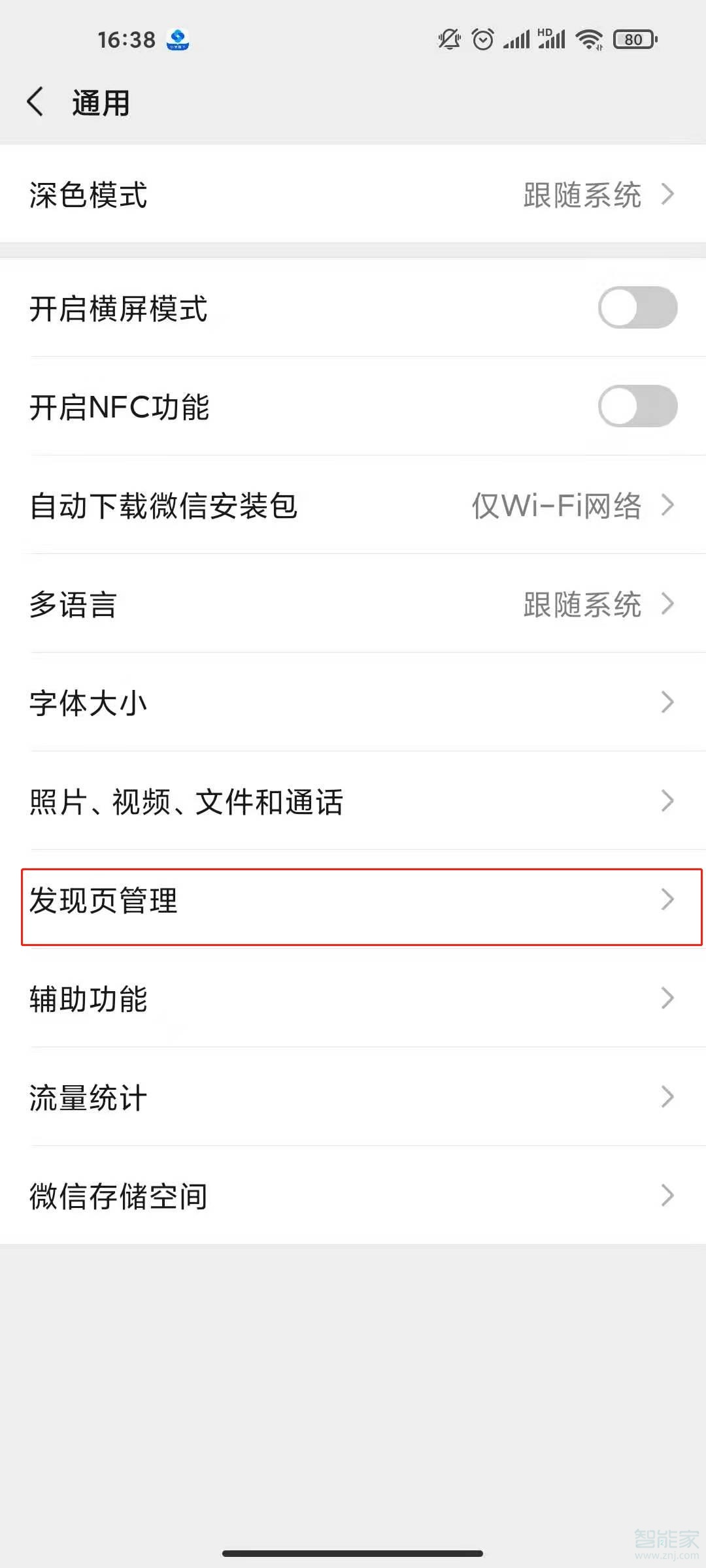The height and width of the screenshot is (1568, 706).
Task: Tap the cellular signal strength bars
Action: (516, 39)
